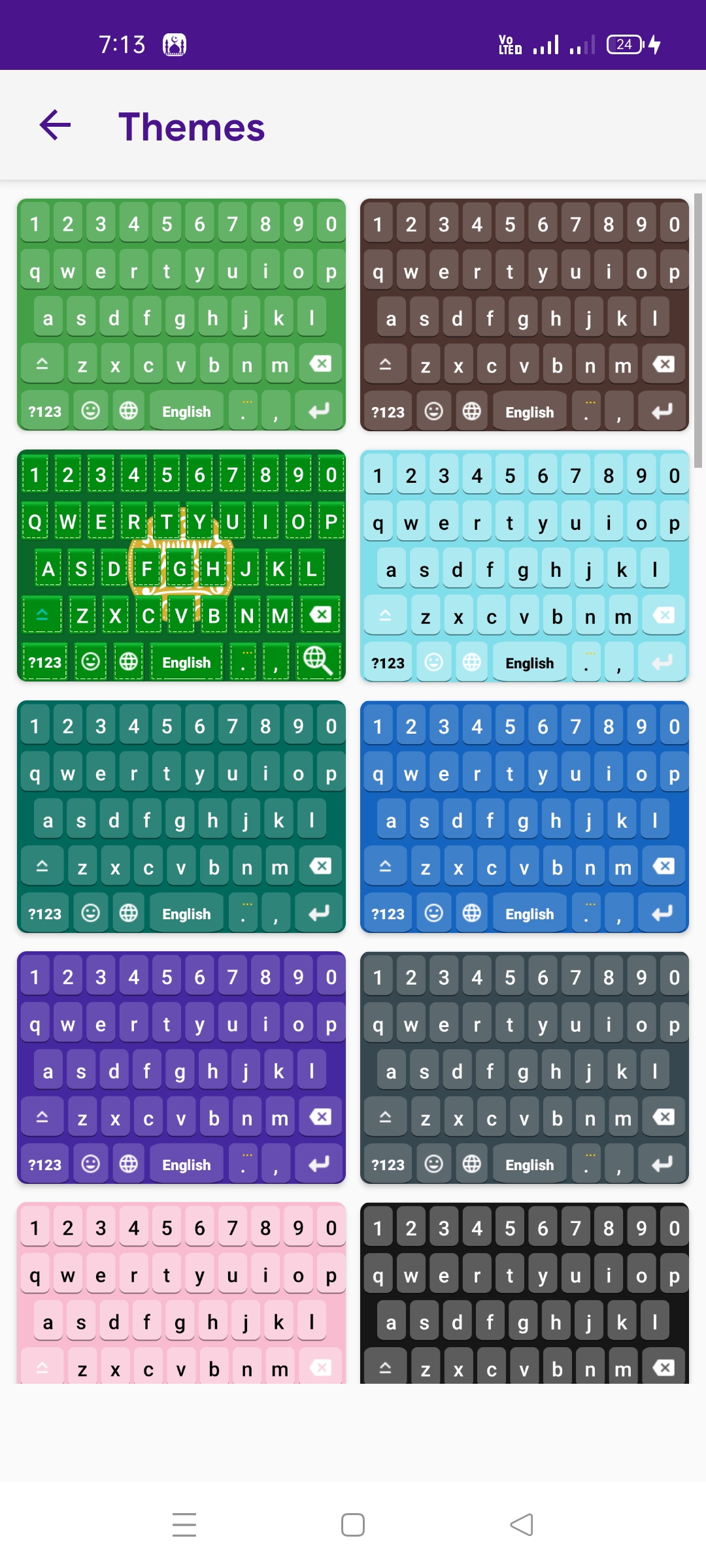Go back from the Themes screen
The width and height of the screenshot is (706, 1568).
pos(56,125)
